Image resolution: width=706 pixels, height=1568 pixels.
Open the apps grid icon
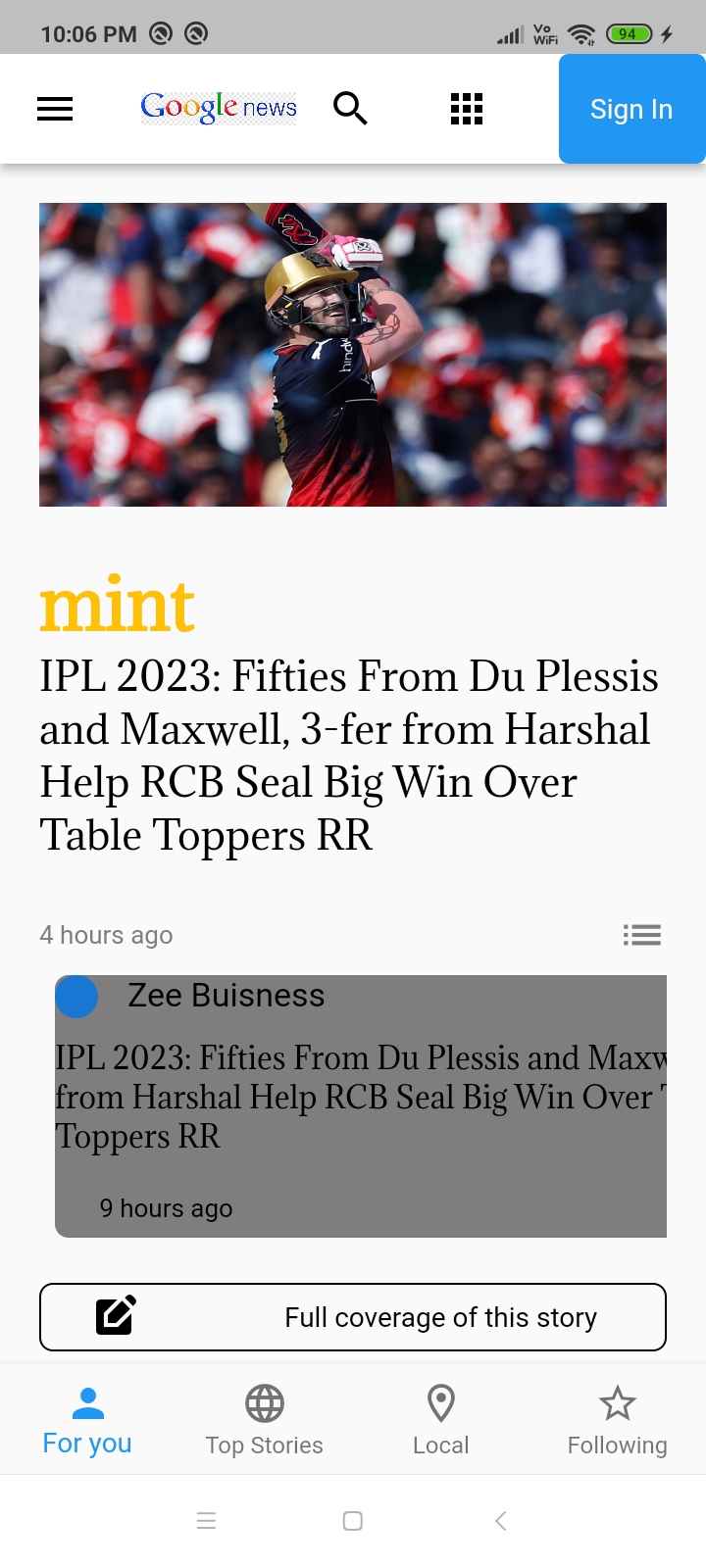467,109
